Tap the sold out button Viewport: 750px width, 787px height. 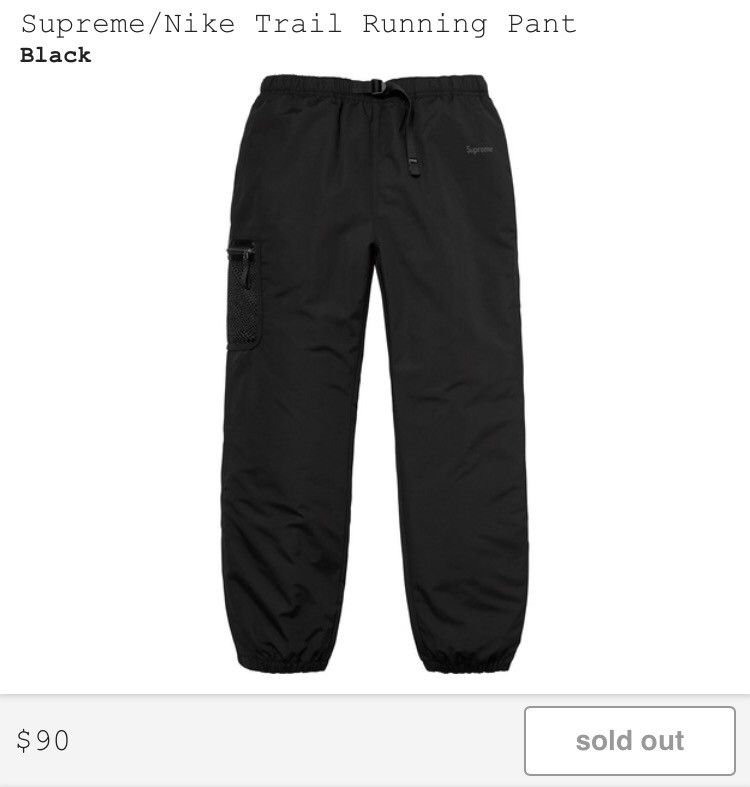pyautogui.click(x=629, y=740)
